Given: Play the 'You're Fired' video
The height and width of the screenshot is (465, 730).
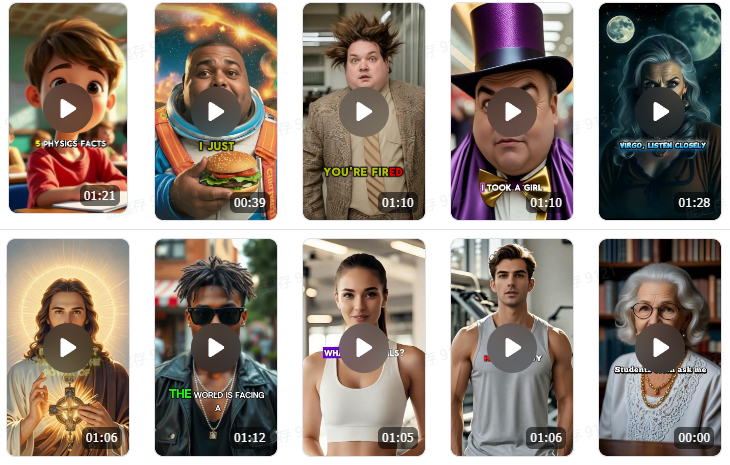Looking at the screenshot, I should click(x=364, y=112).
